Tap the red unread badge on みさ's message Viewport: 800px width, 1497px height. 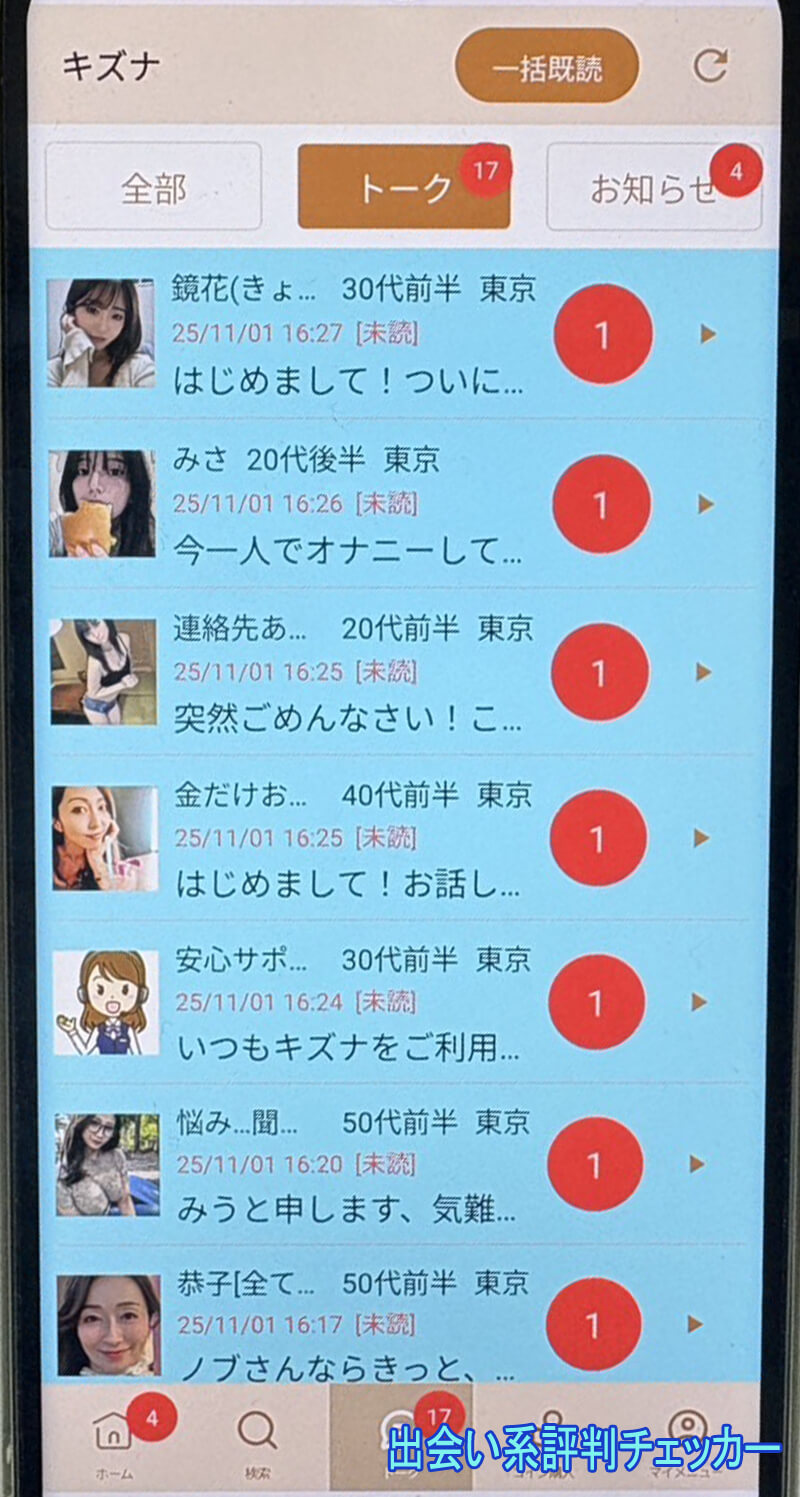(600, 505)
